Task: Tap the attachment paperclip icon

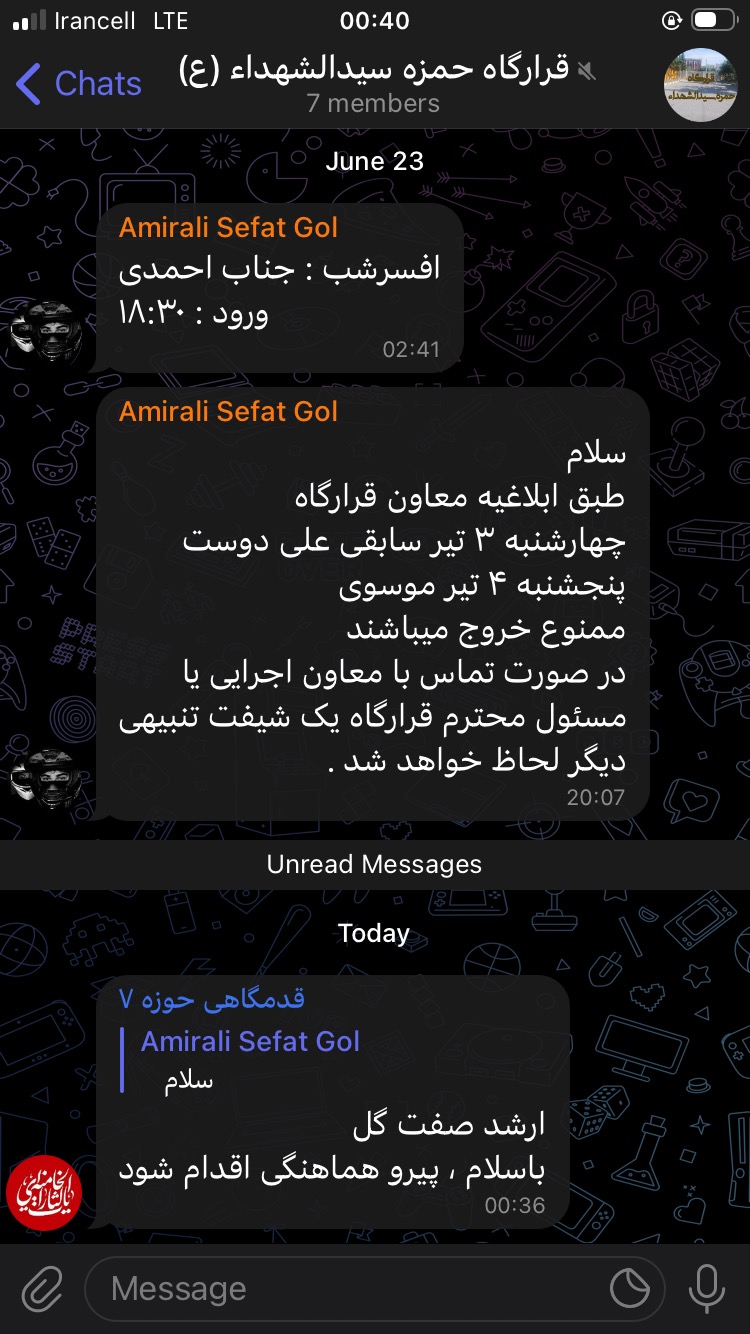Action: pyautogui.click(x=42, y=1289)
